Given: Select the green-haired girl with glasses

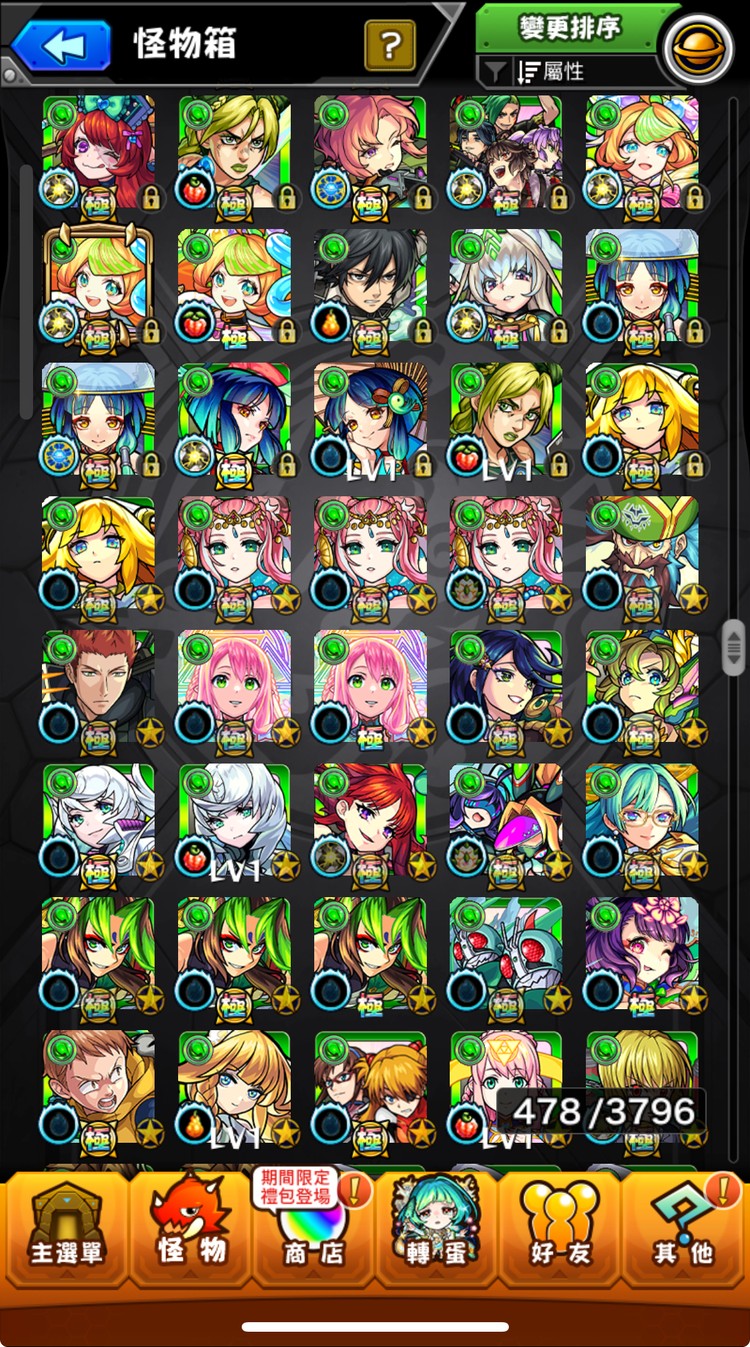Looking at the screenshot, I should tap(642, 820).
